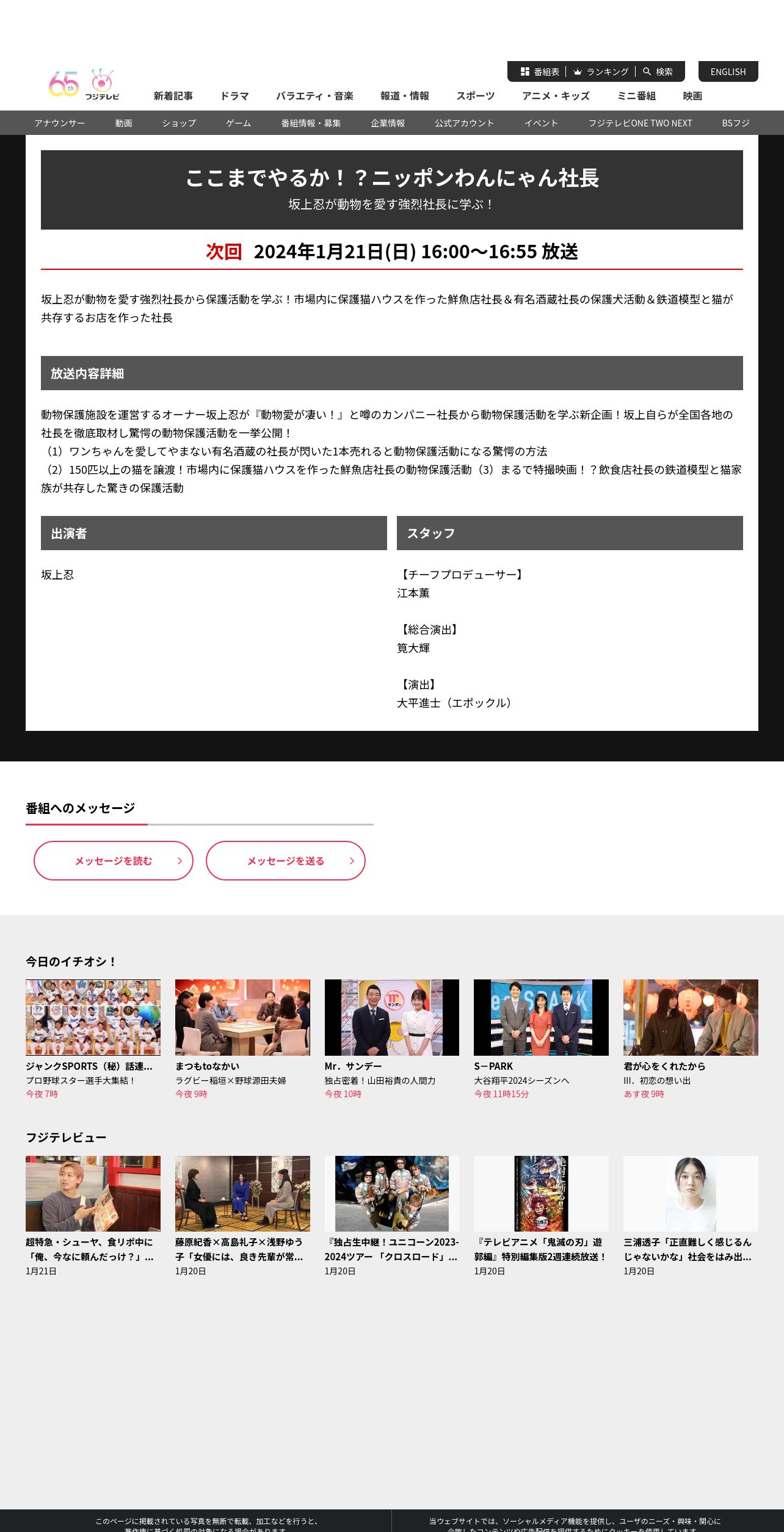784x1532 pixels.
Task: Tap メッセージを読む button
Action: click(x=114, y=860)
